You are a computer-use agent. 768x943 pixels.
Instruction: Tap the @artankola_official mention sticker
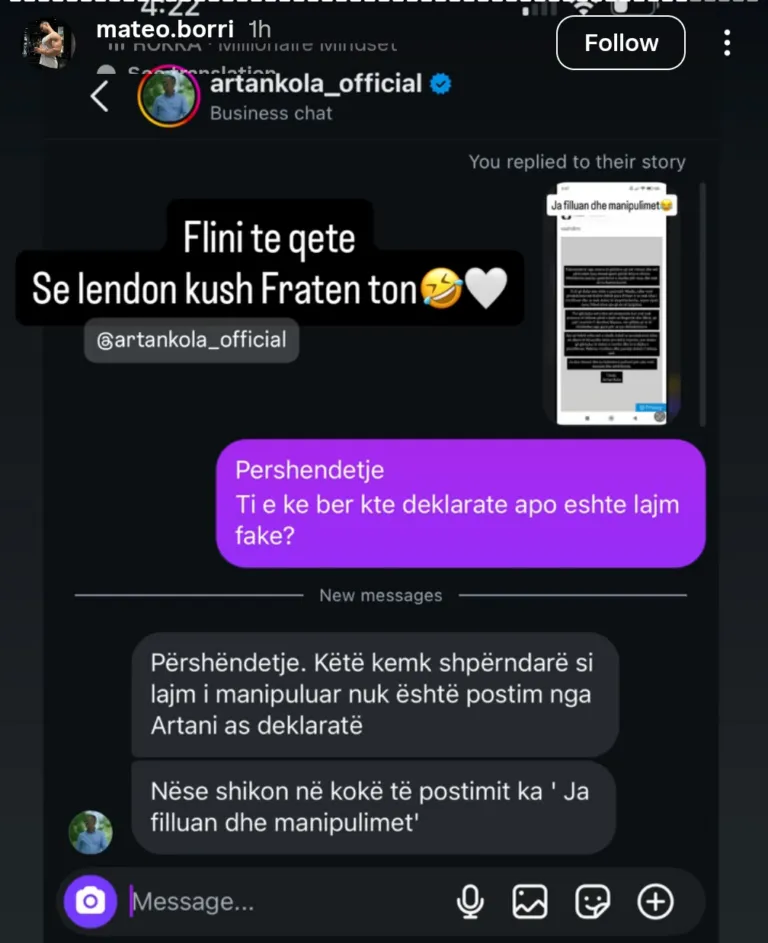coord(191,340)
